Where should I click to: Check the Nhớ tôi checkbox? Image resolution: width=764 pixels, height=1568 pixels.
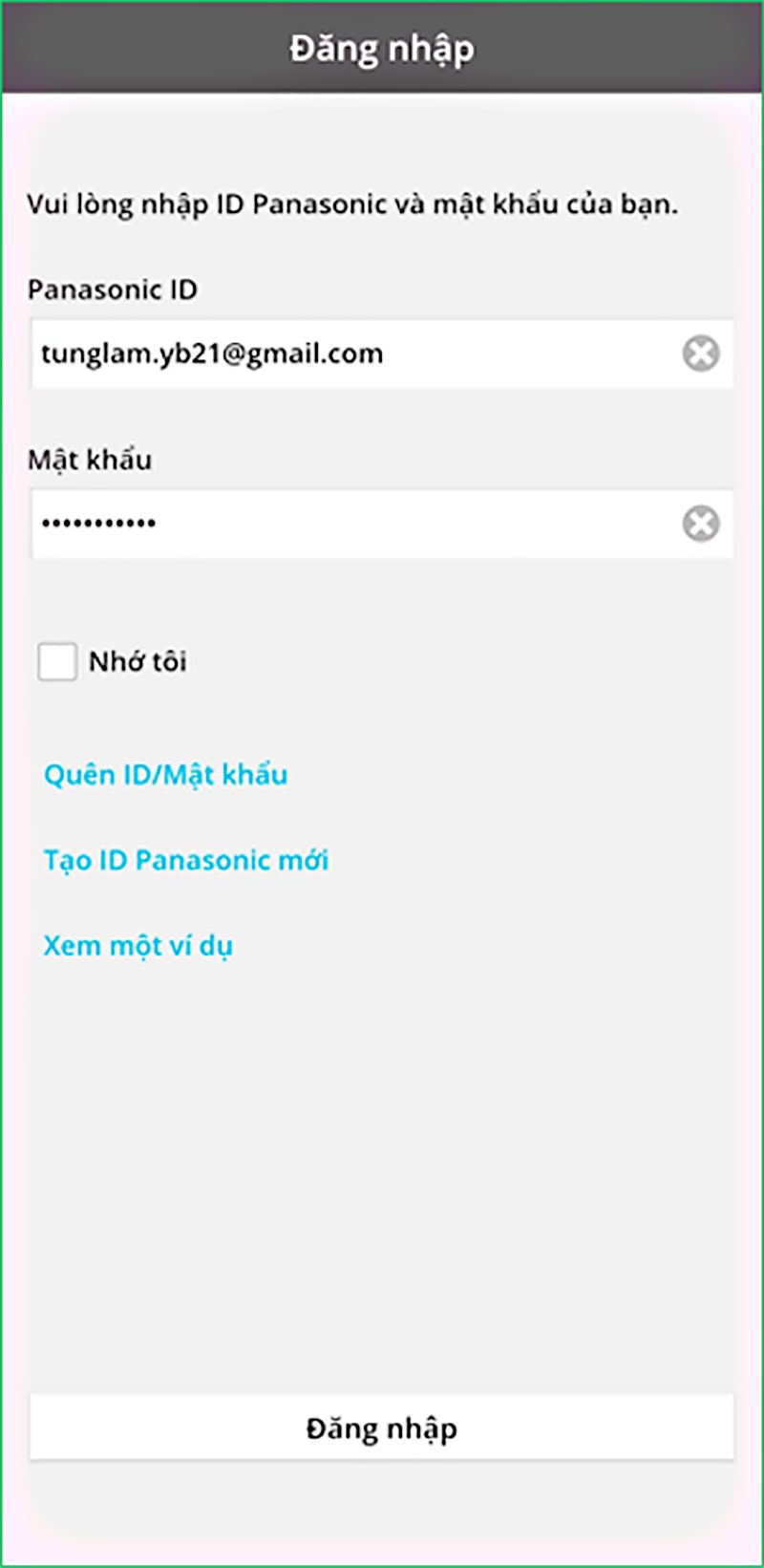[57, 661]
